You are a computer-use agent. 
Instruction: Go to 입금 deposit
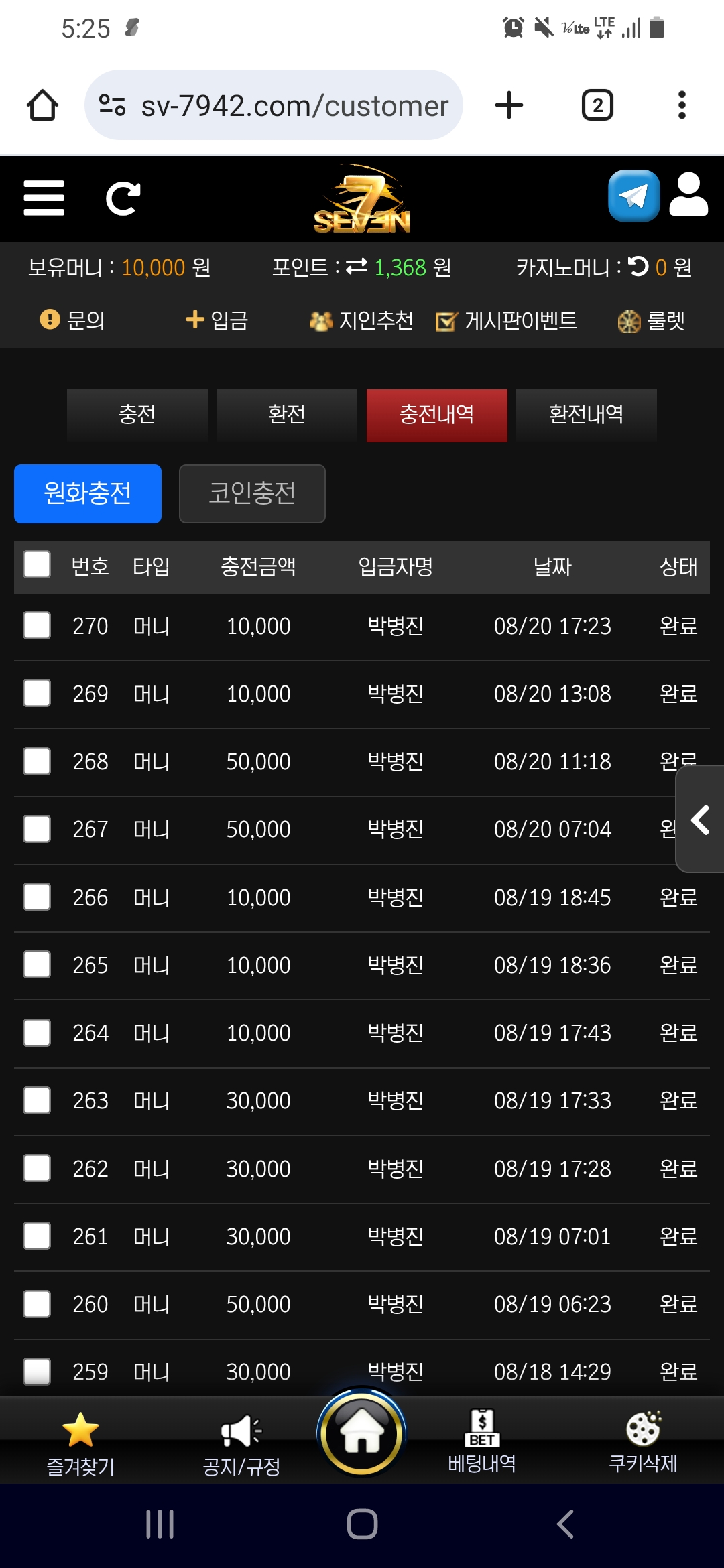pyautogui.click(x=217, y=320)
